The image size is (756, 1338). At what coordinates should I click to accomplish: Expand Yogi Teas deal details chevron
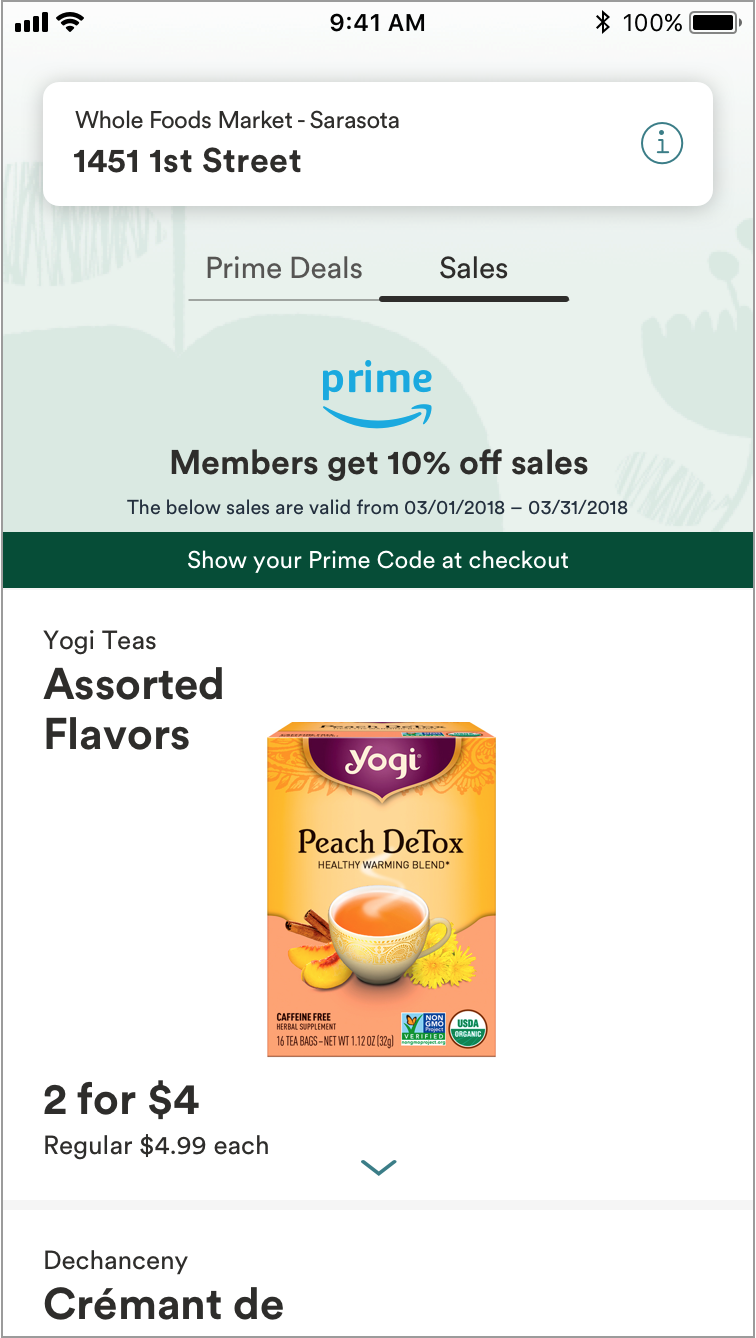[378, 1167]
